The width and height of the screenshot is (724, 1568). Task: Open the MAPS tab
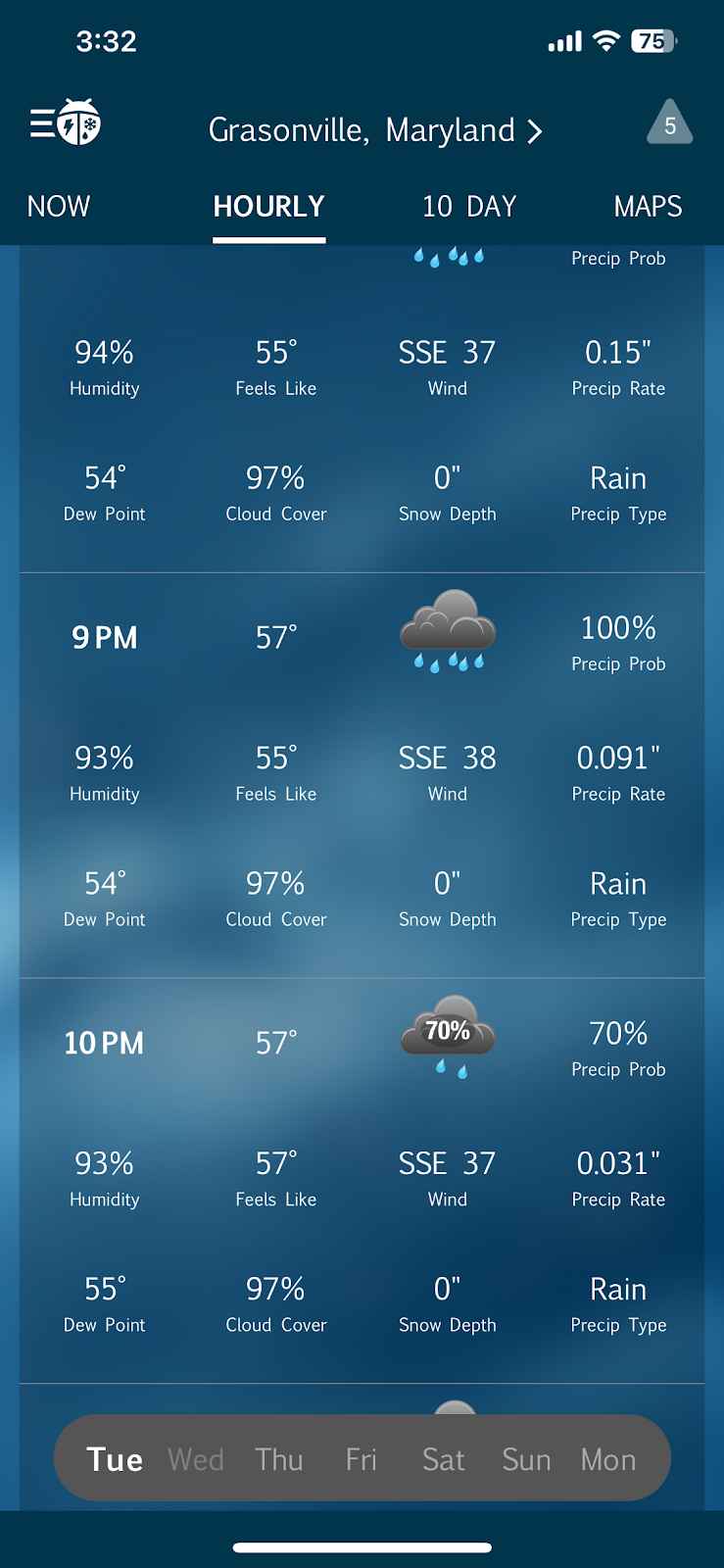coord(648,207)
